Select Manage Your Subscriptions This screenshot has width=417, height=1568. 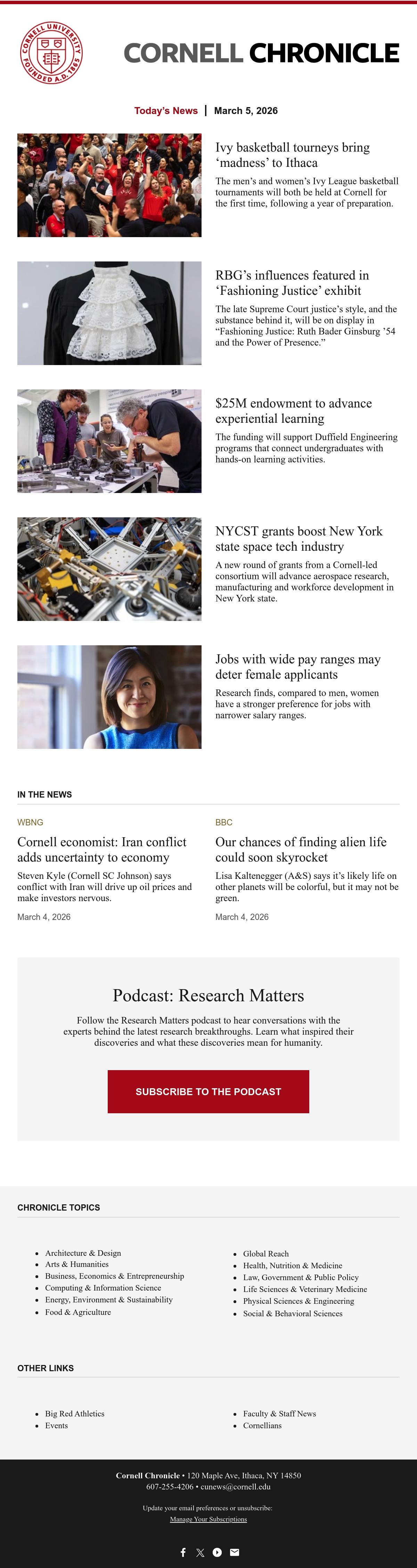(x=208, y=1519)
